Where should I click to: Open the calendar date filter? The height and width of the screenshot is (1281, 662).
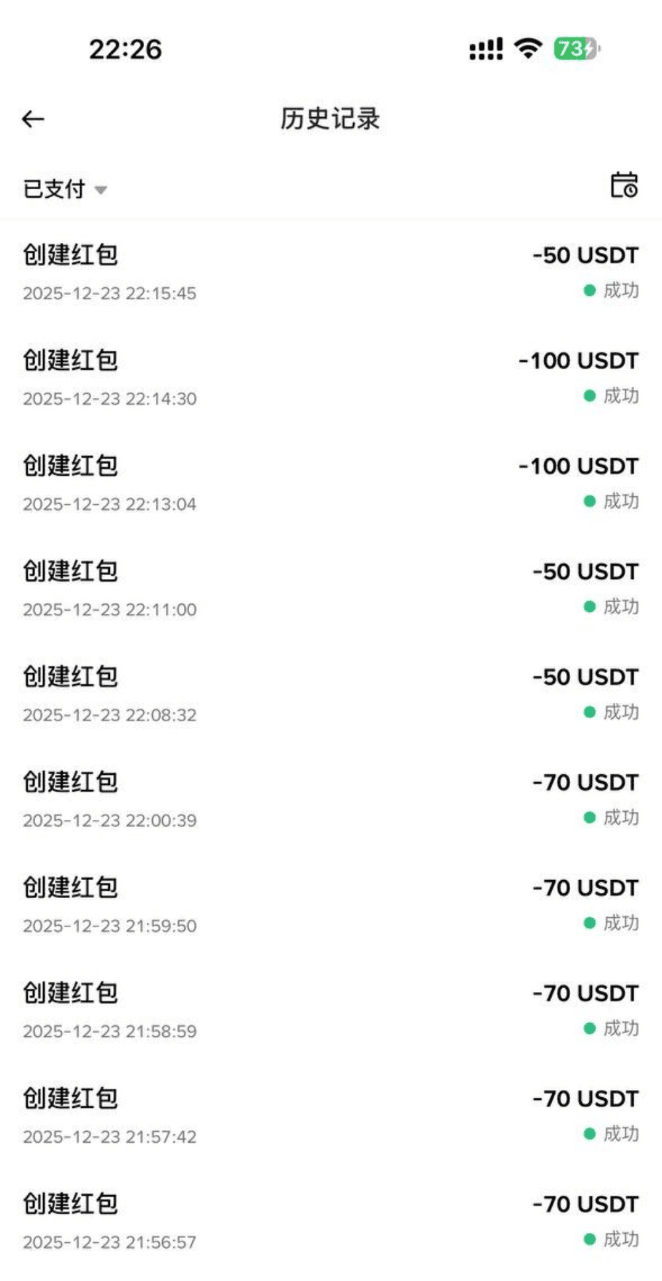(x=624, y=185)
